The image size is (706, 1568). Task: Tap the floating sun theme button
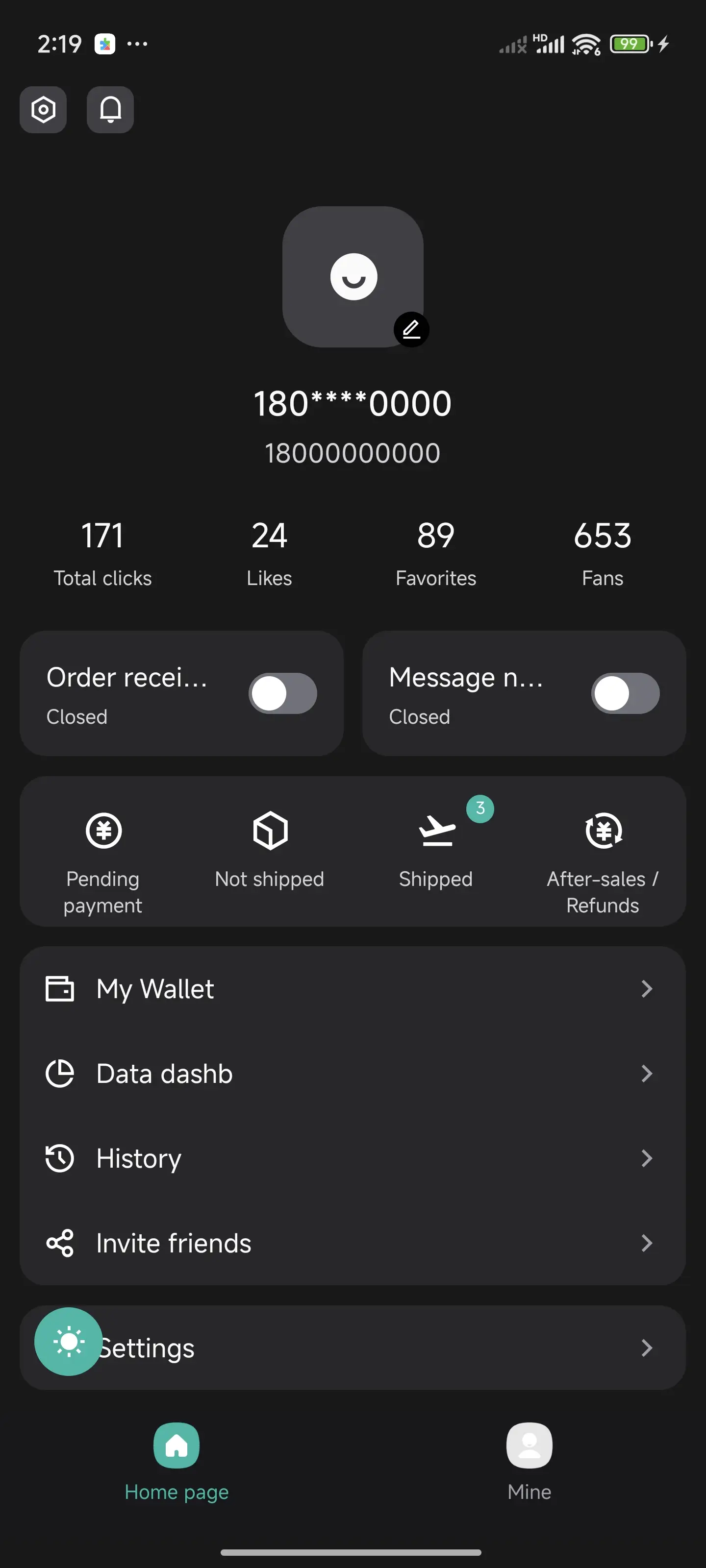click(68, 1342)
